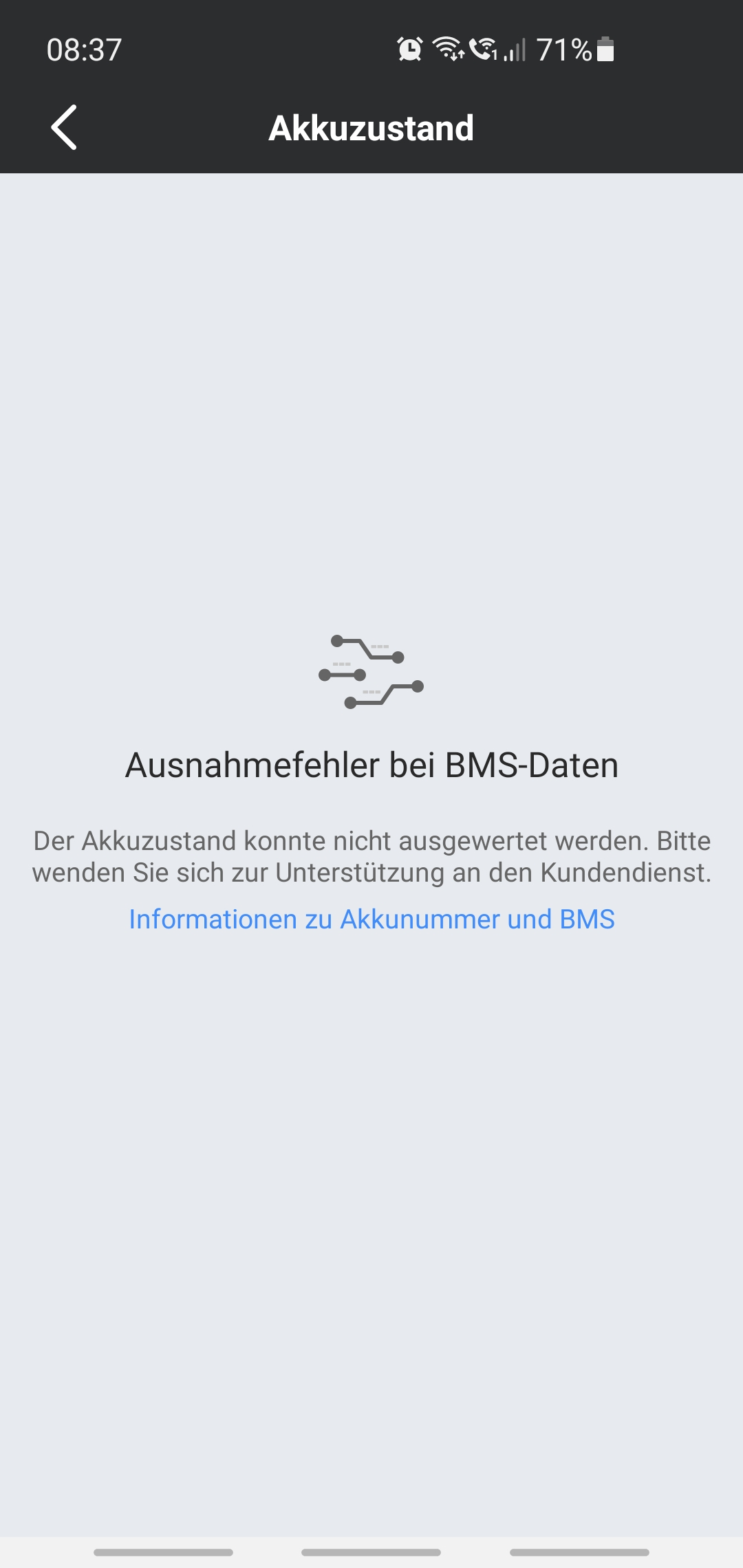Open Informationen zu Akkunummer und BMS
743x1568 pixels.
tap(371, 919)
